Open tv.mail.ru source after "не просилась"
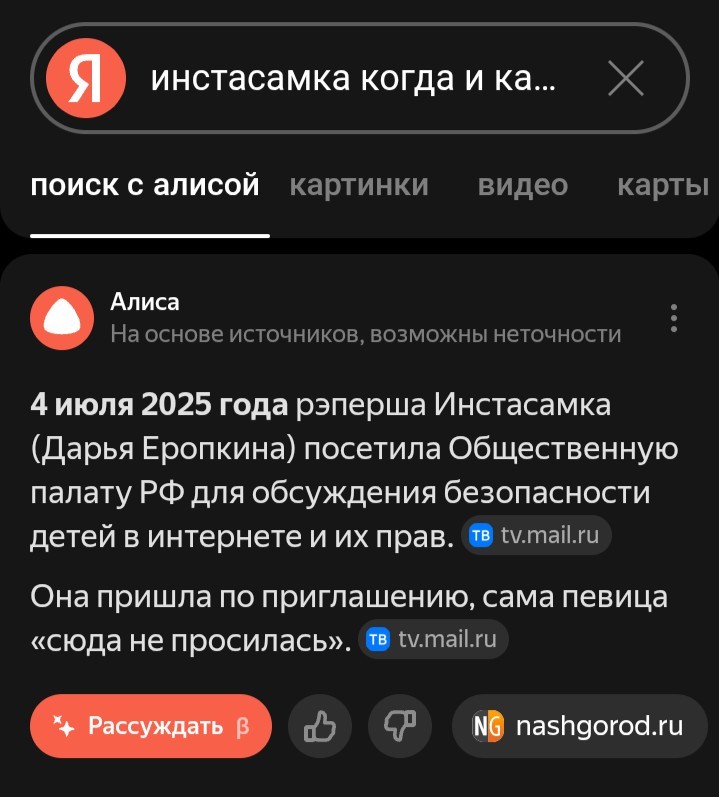The image size is (719, 797). point(432,640)
